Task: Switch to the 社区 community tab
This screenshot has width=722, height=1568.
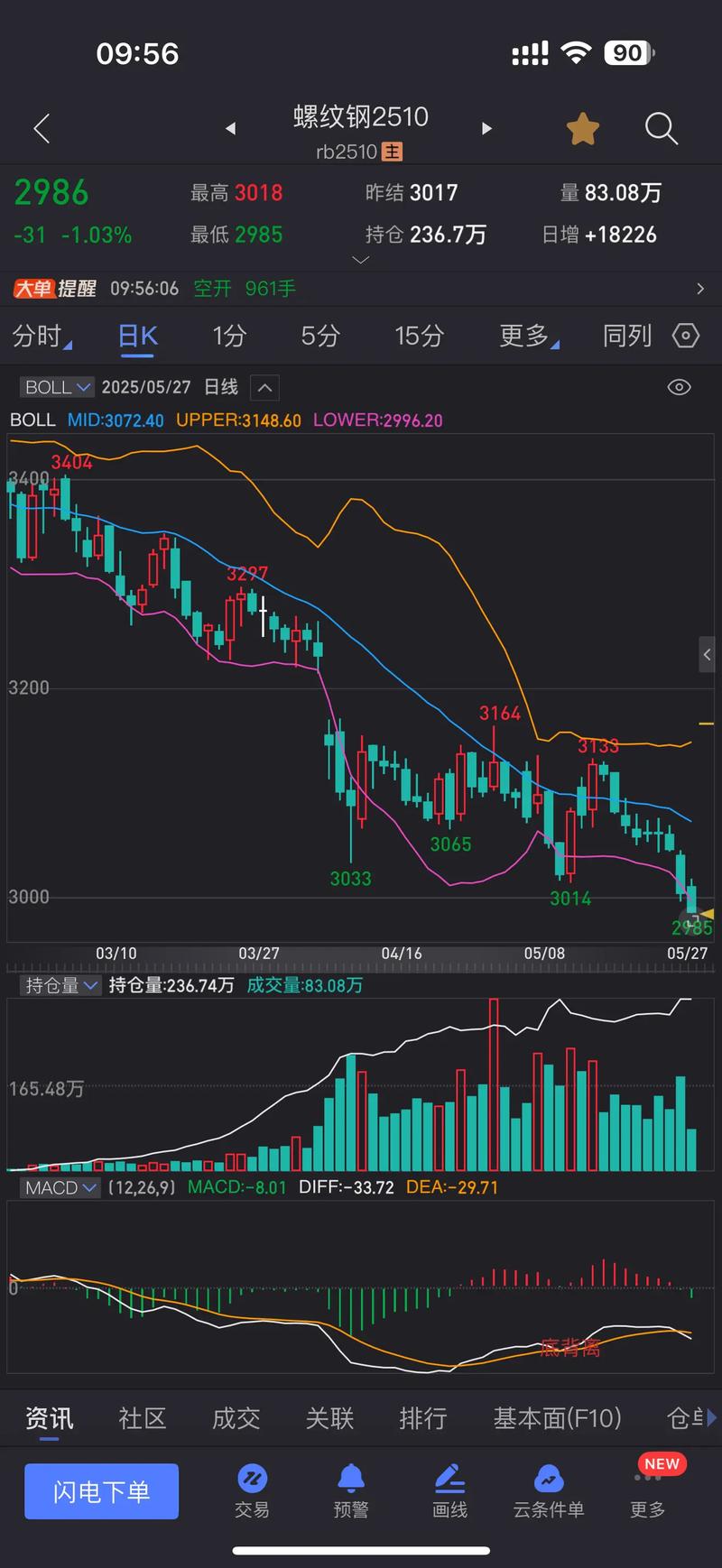Action: tap(141, 1418)
